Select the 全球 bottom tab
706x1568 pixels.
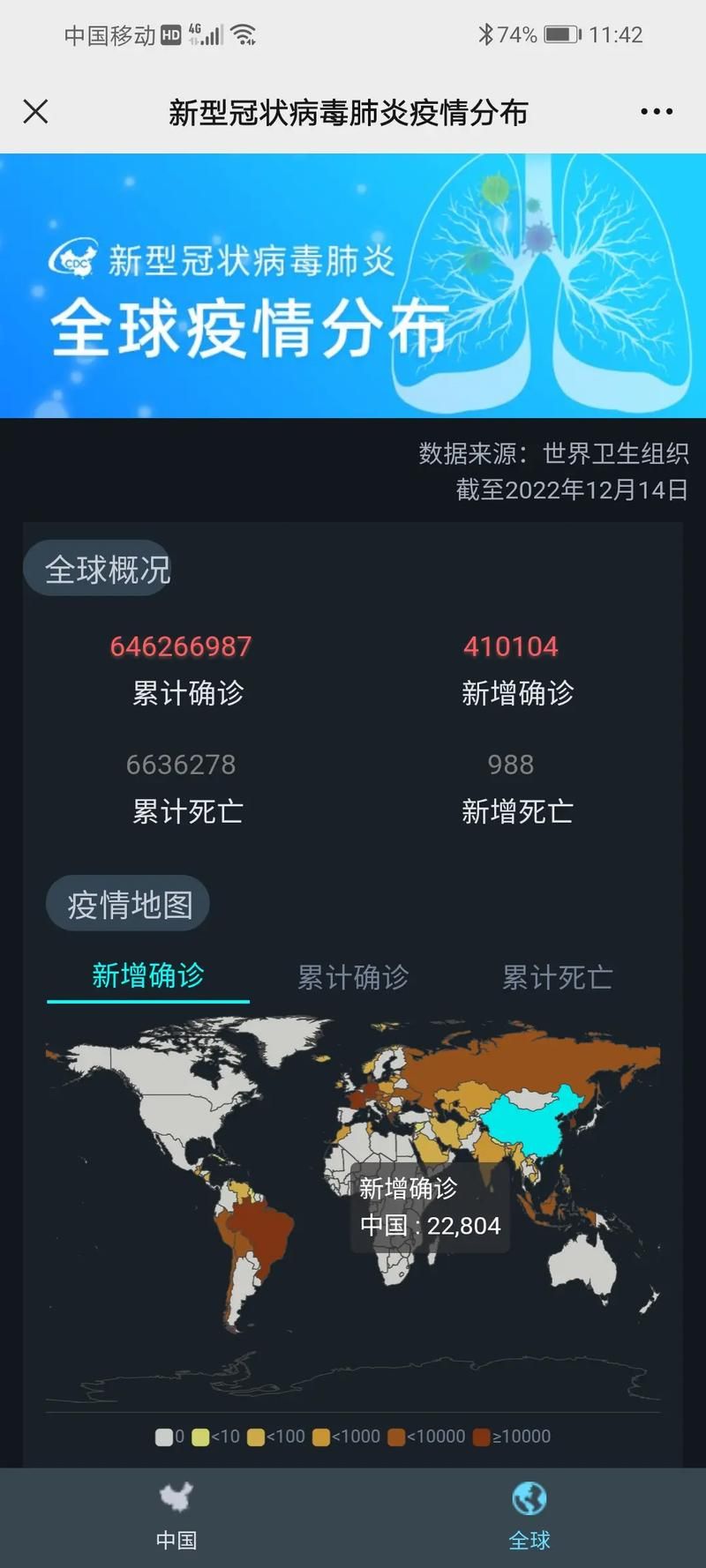click(529, 1513)
